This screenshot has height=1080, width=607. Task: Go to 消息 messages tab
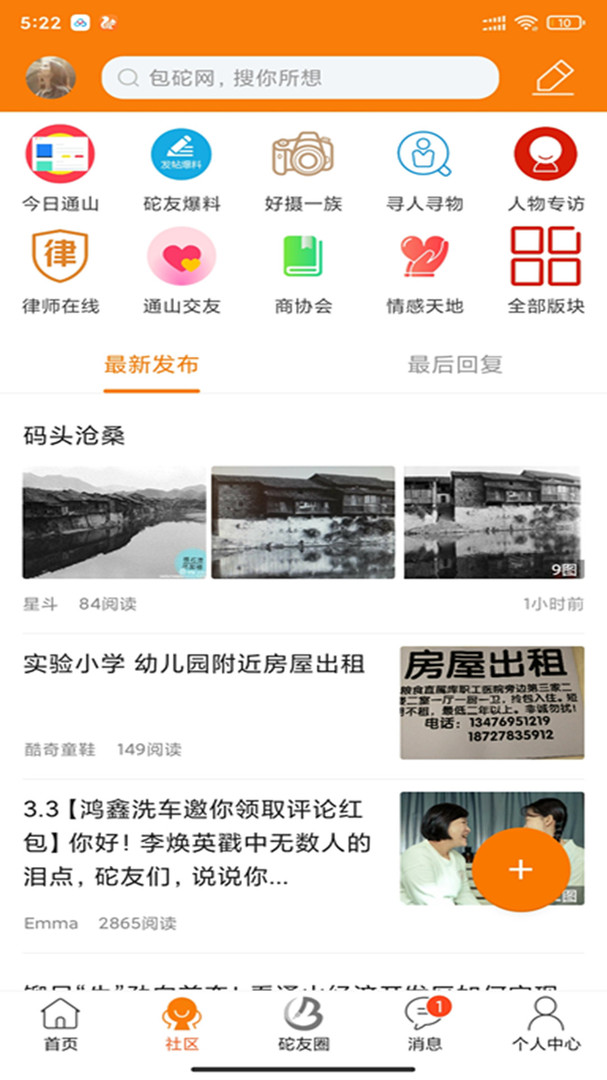tap(424, 1025)
